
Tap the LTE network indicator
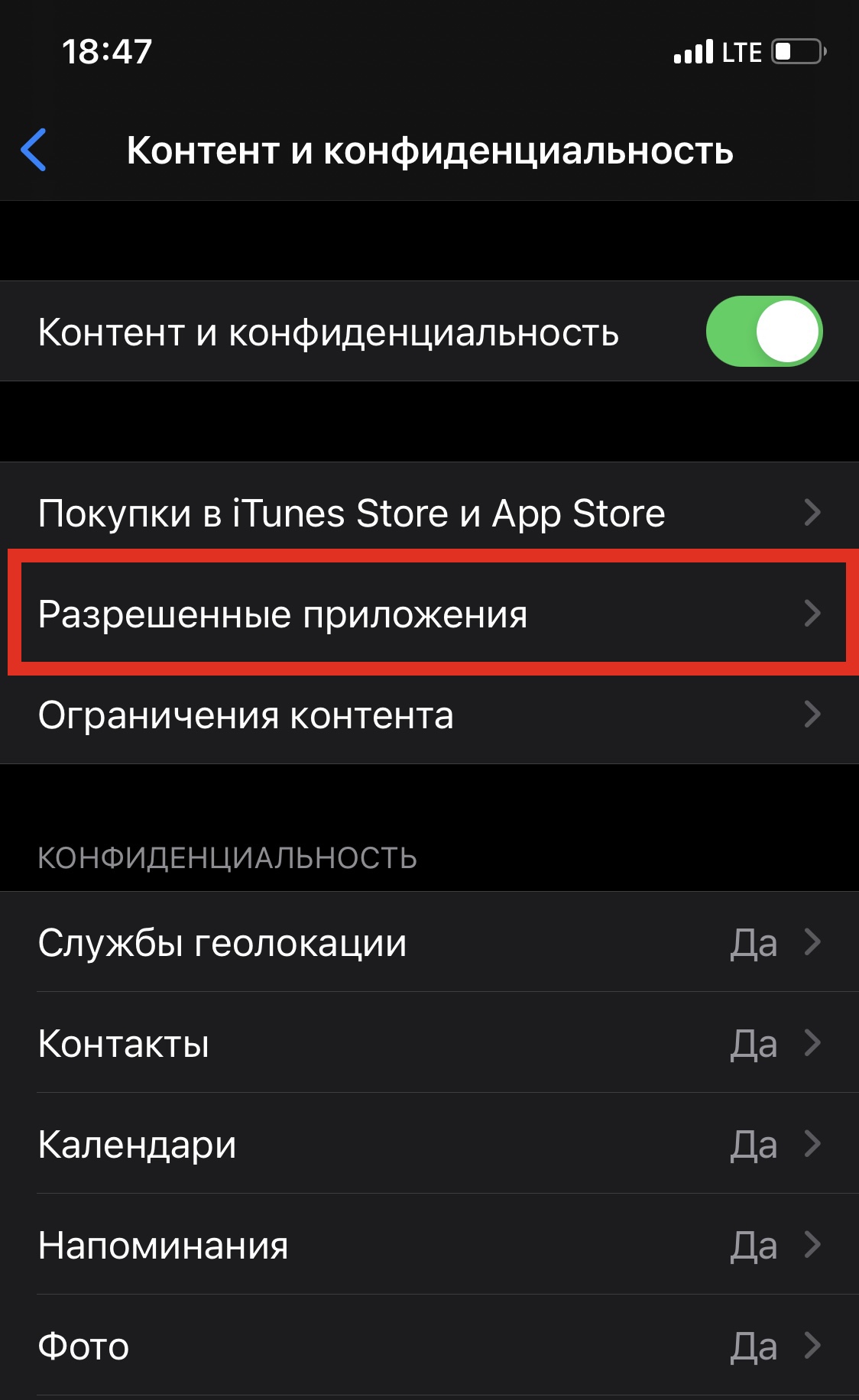739,51
